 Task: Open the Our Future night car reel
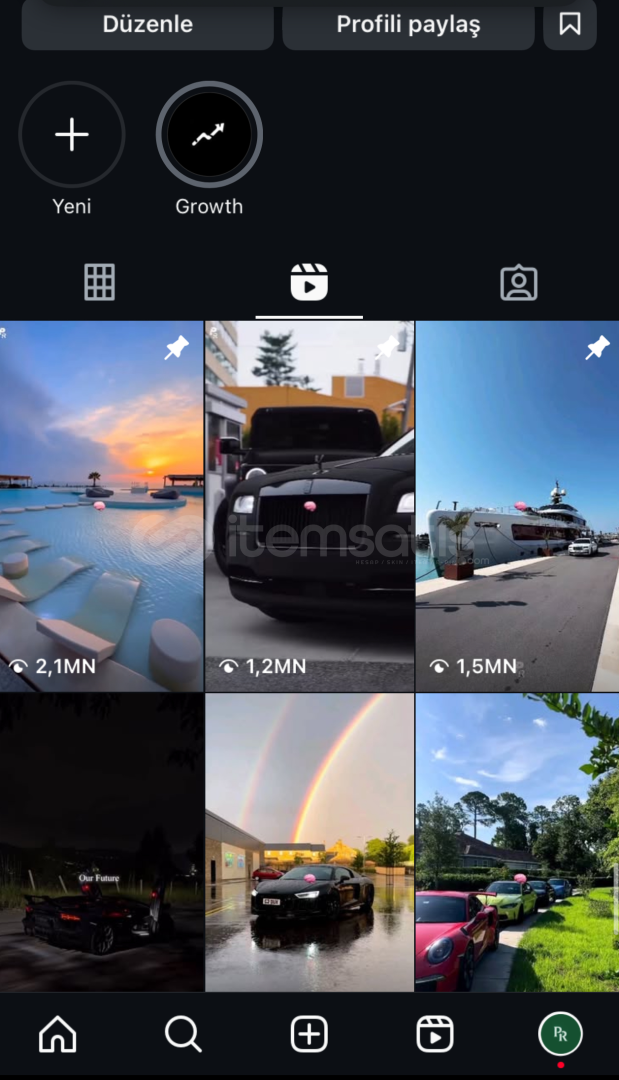click(101, 842)
